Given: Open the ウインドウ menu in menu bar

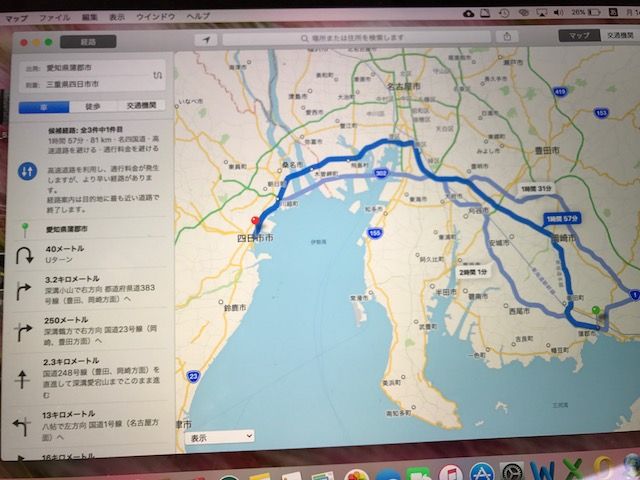Looking at the screenshot, I should point(156,17).
